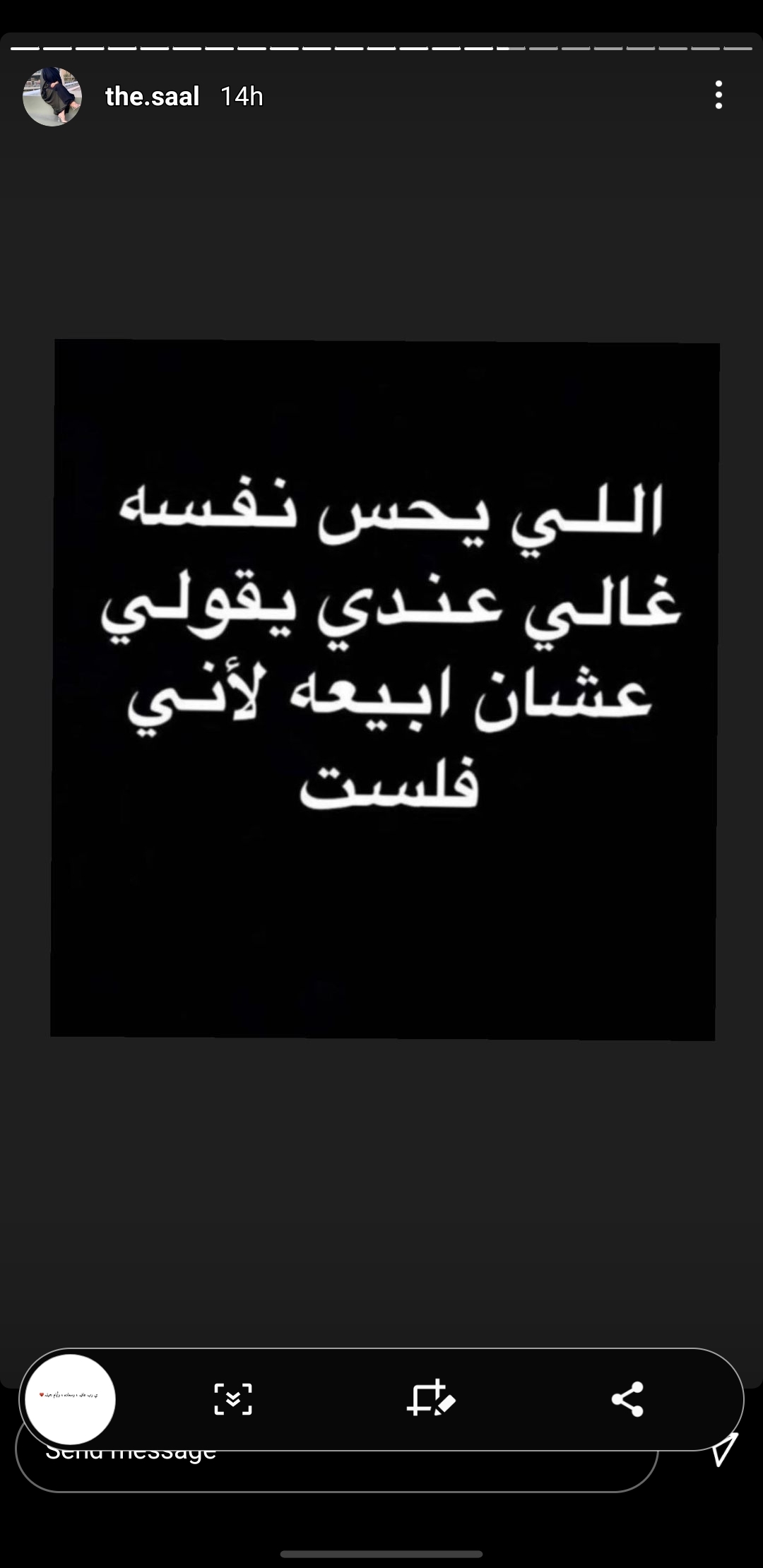Open the screenshot preview thumbnail
This screenshot has height=1568, width=763.
pos(70,1399)
